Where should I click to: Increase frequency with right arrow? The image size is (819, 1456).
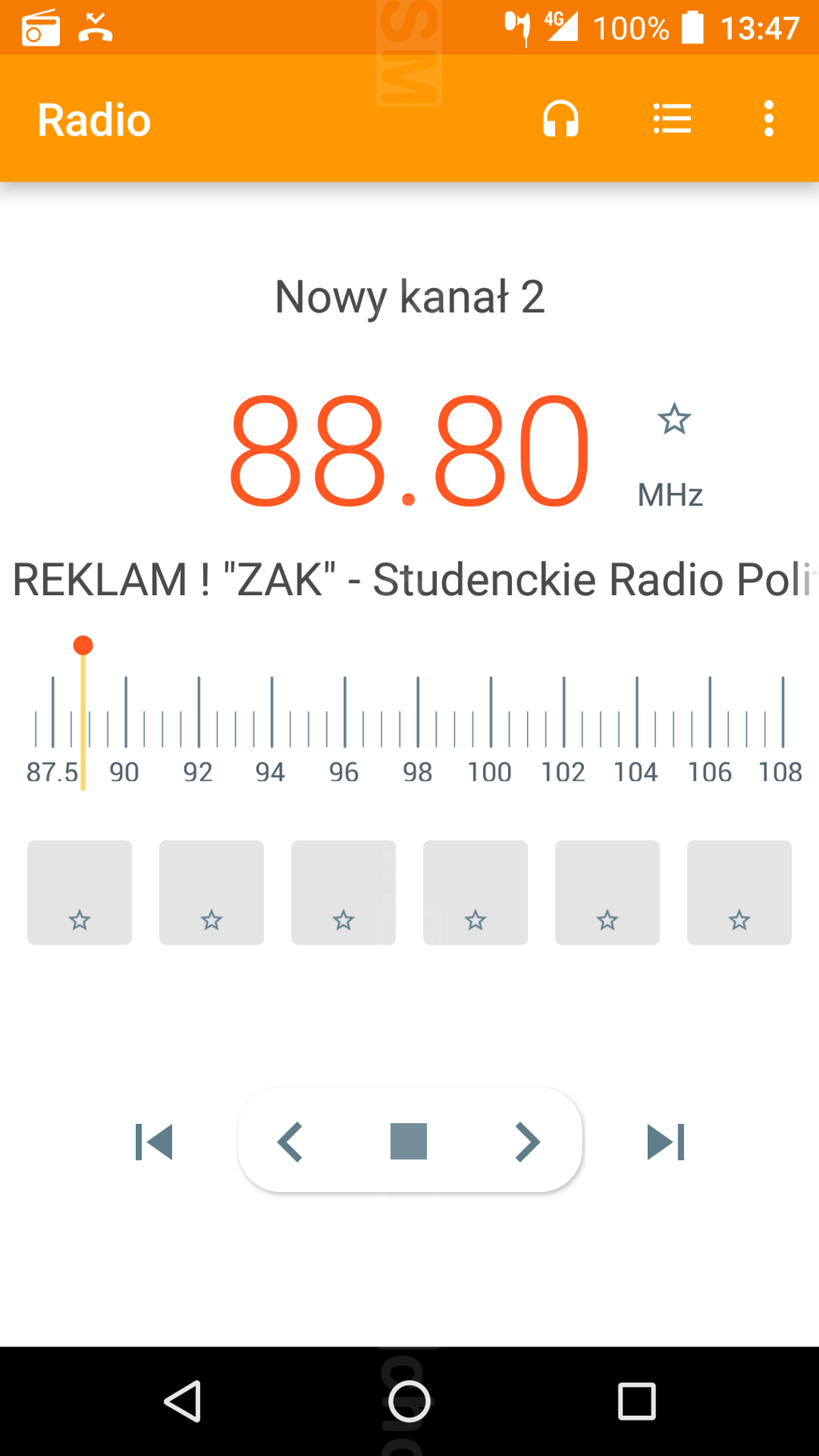527,1142
